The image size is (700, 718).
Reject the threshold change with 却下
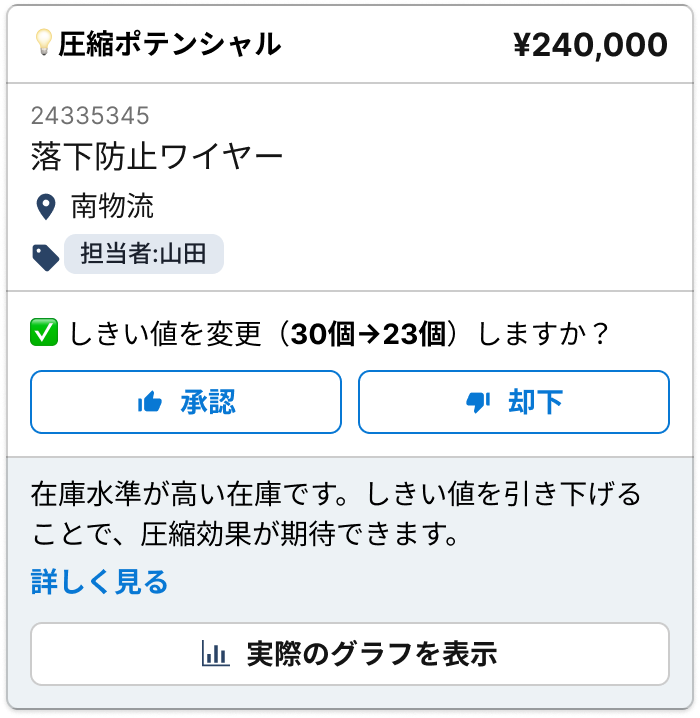click(513, 402)
